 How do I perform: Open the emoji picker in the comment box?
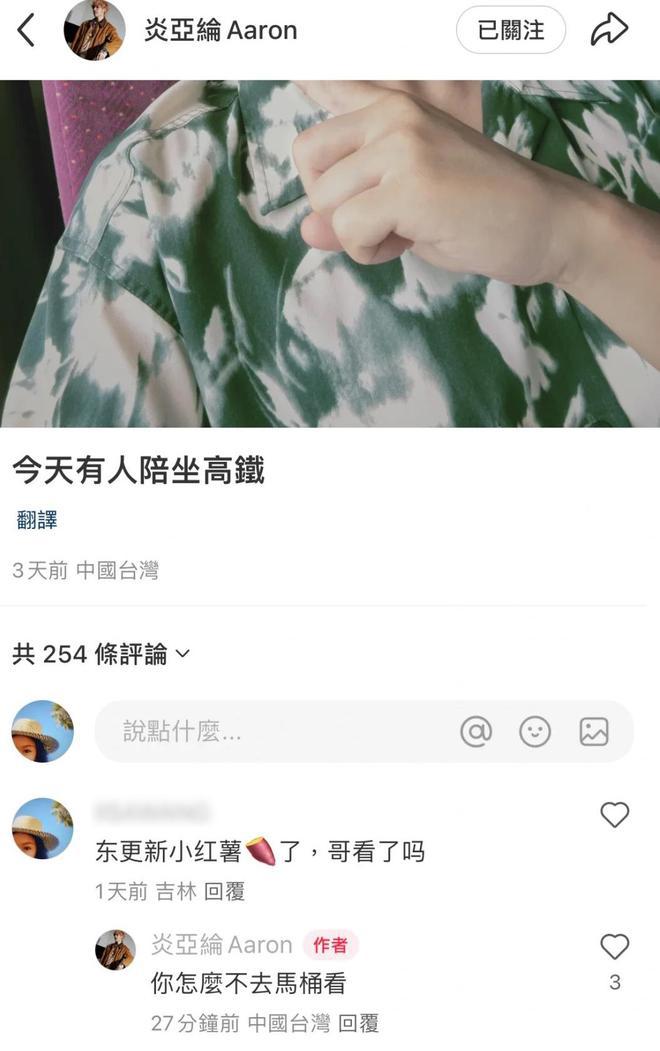535,732
